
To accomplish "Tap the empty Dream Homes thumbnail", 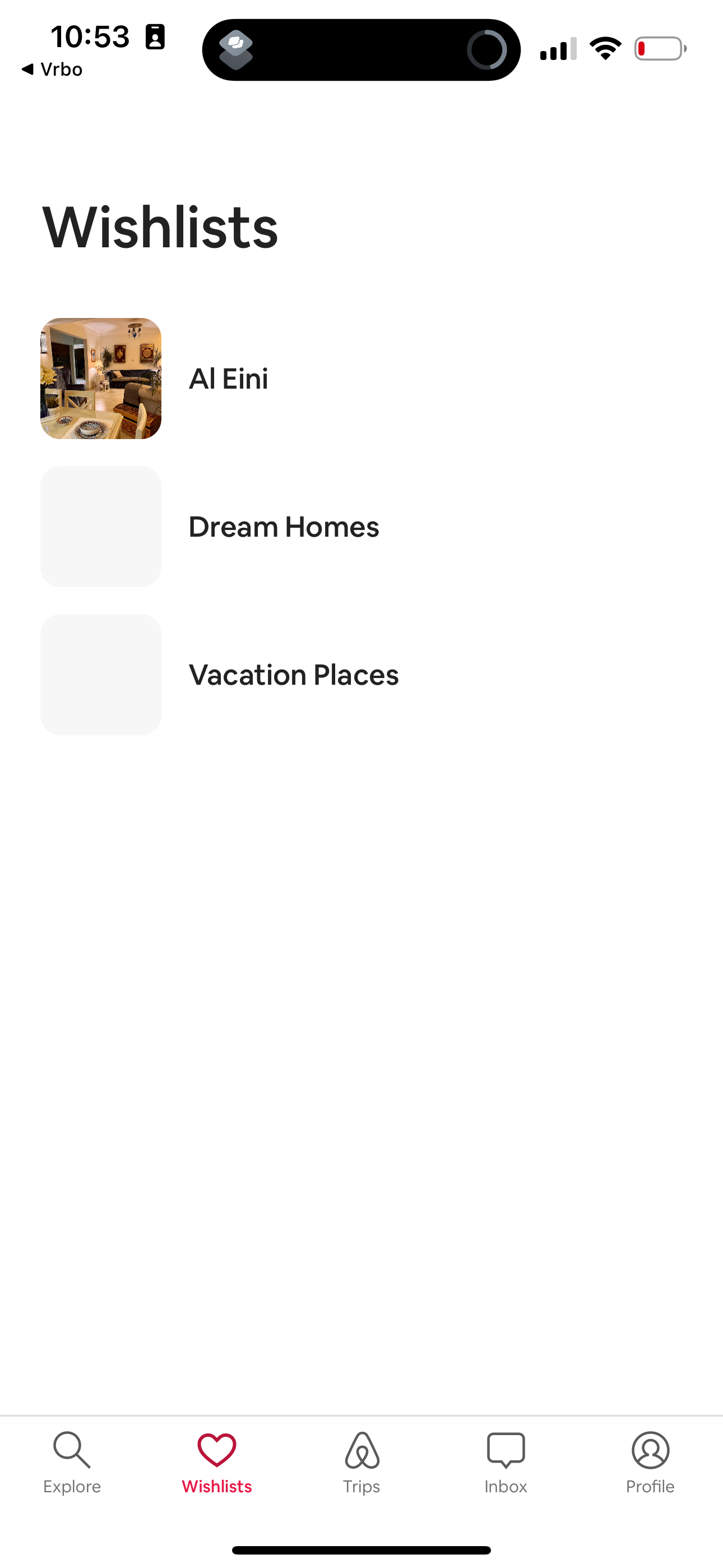I will pyautogui.click(x=100, y=527).
